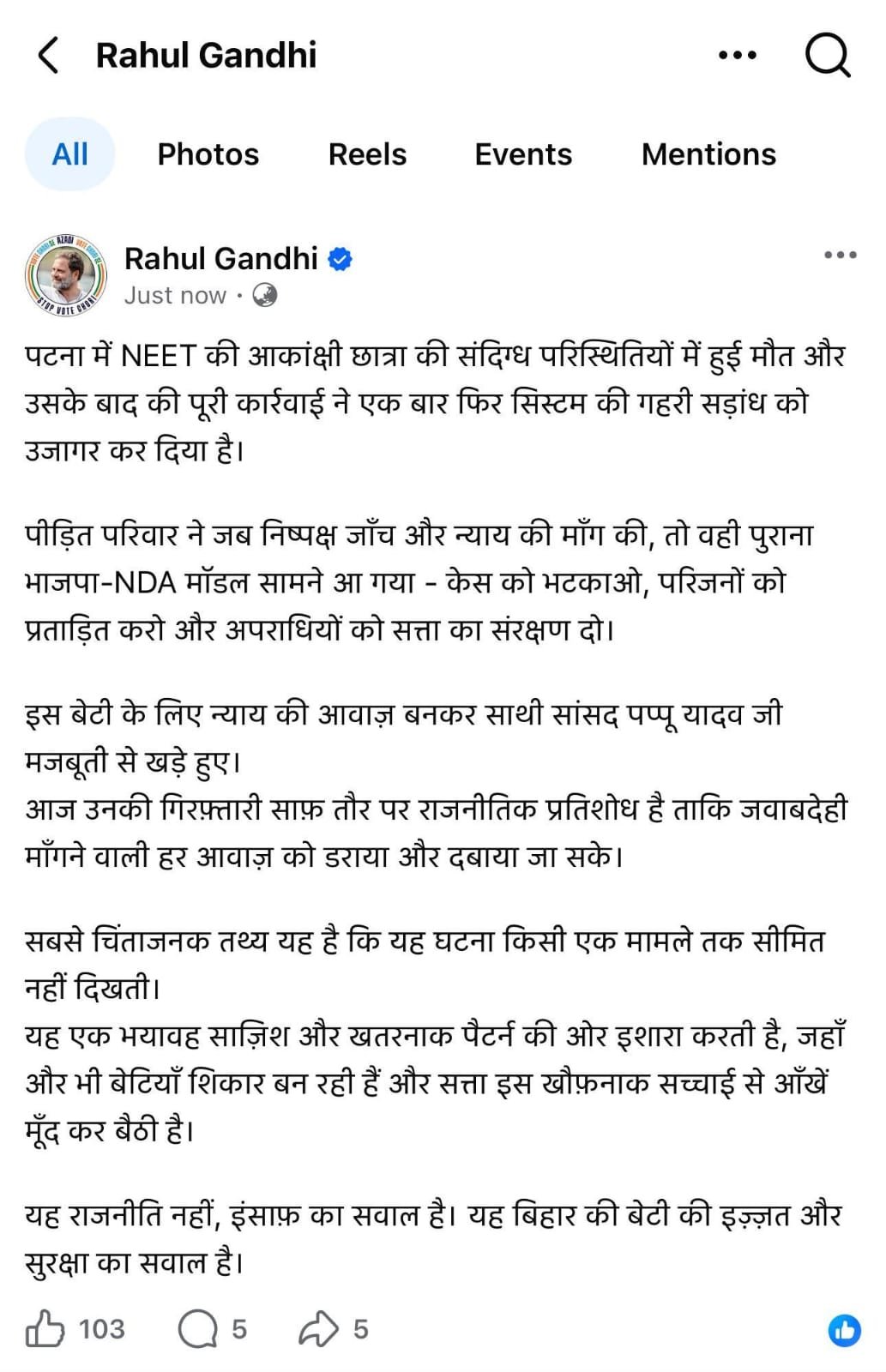Search within Rahul Gandhi's page
This screenshot has width=886, height=1372.
coord(828,56)
